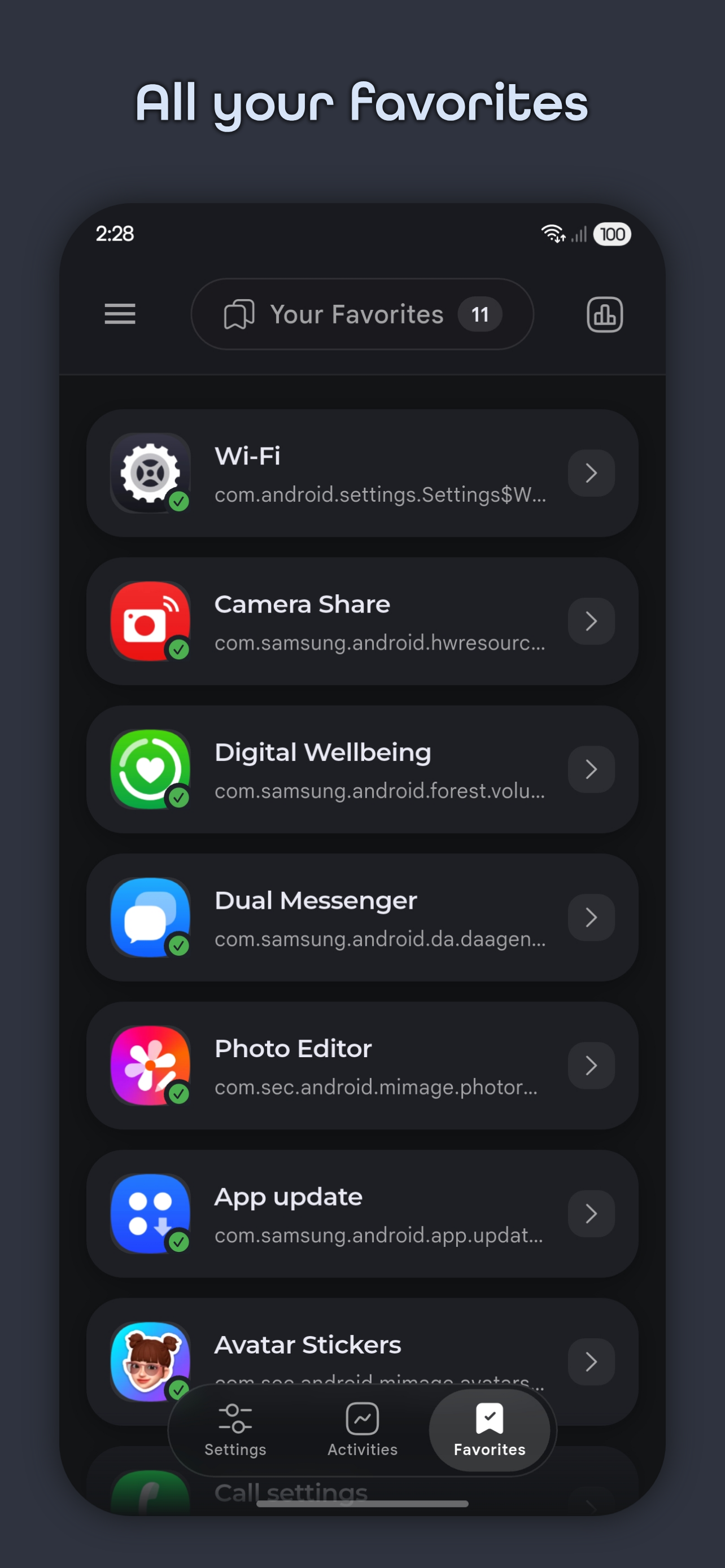Image resolution: width=725 pixels, height=1568 pixels.
Task: Open the hamburger navigation menu
Action: (x=119, y=314)
